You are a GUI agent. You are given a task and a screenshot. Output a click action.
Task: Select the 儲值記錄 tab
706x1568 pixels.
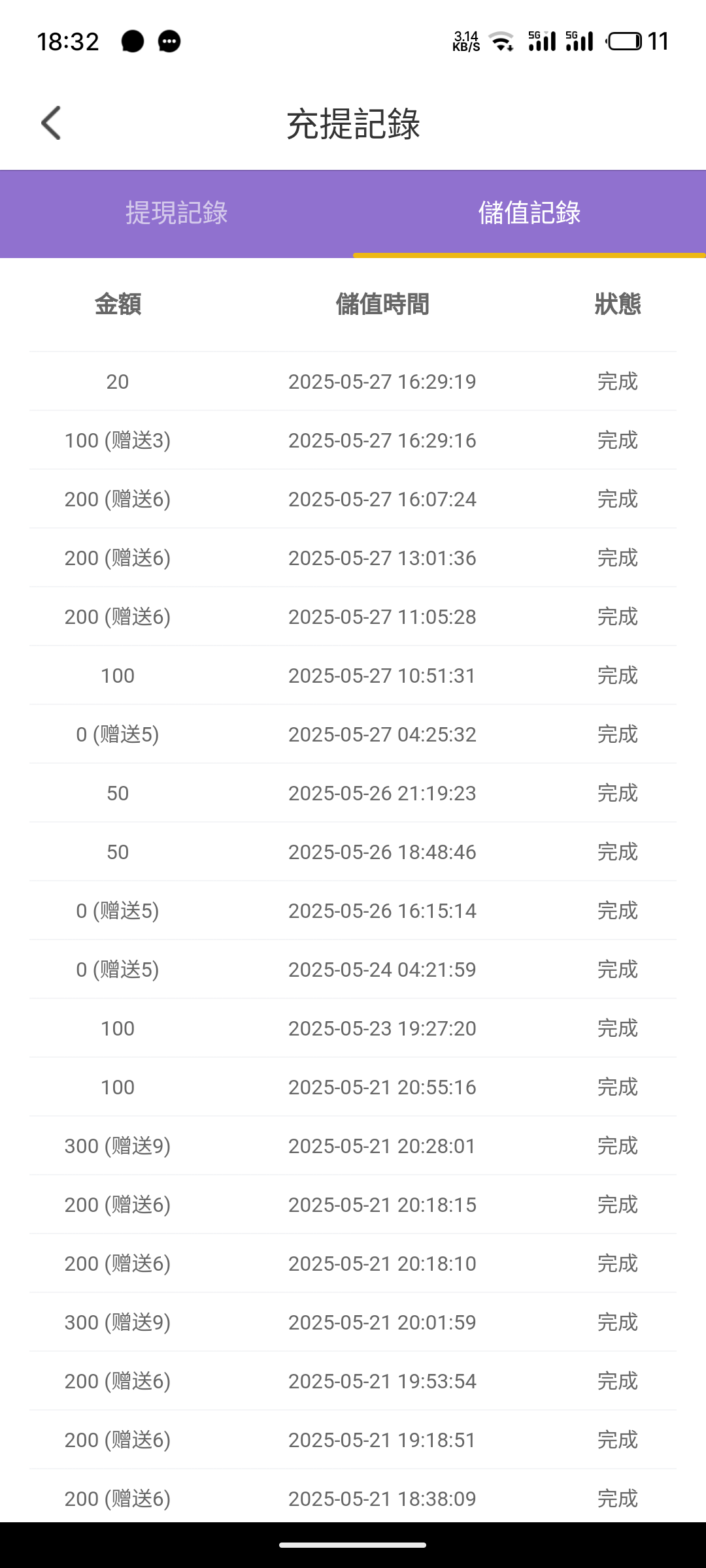pos(529,213)
